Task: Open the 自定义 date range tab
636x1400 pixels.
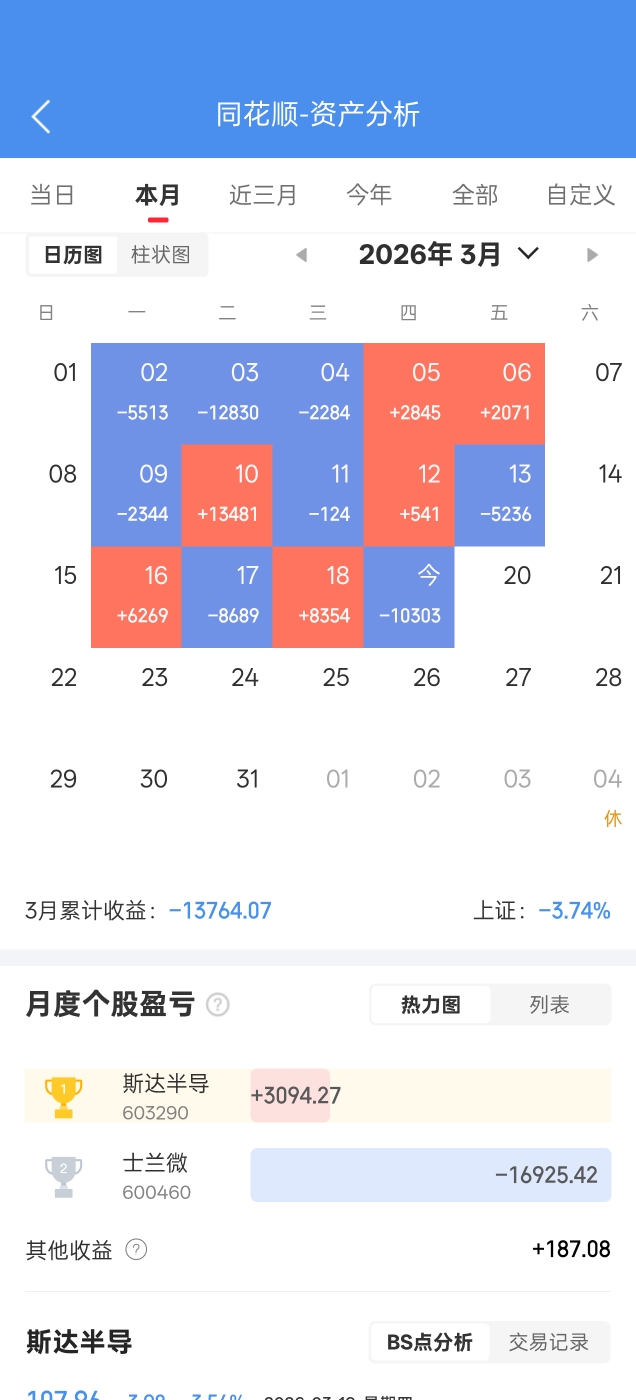Action: [x=580, y=195]
